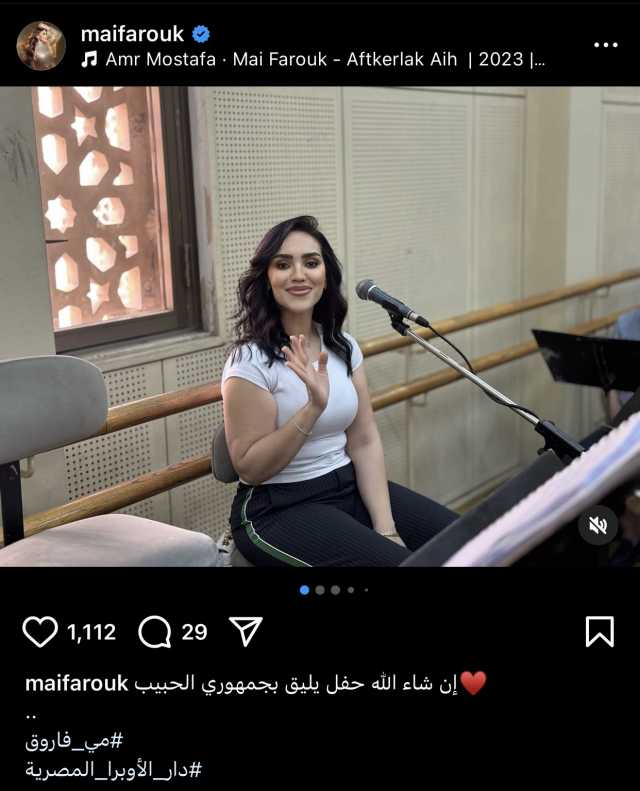The height and width of the screenshot is (791, 640).
Task: Open maifarouk's profile picture
Action: click(41, 45)
